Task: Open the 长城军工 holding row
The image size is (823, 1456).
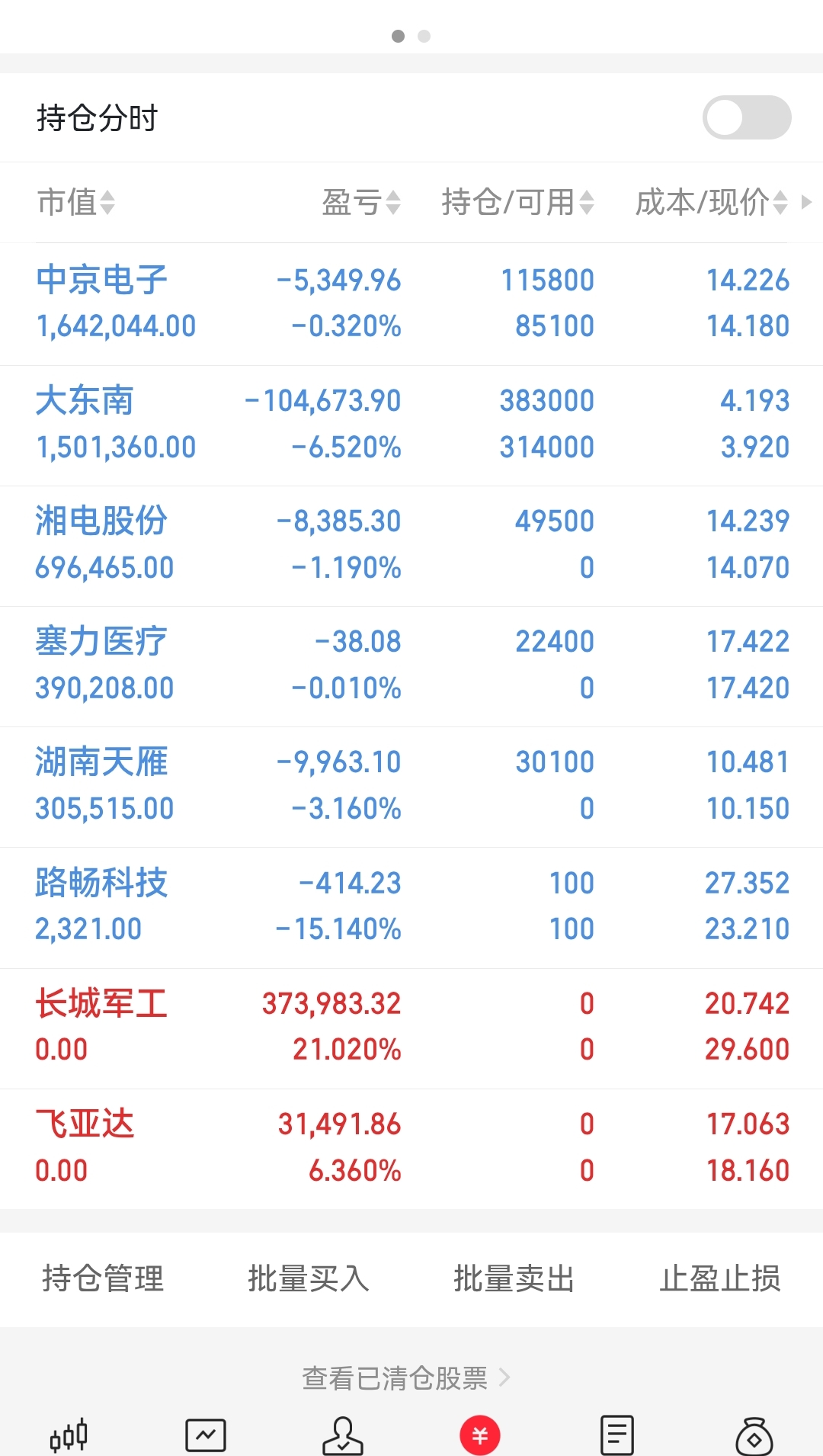Action: click(411, 1026)
